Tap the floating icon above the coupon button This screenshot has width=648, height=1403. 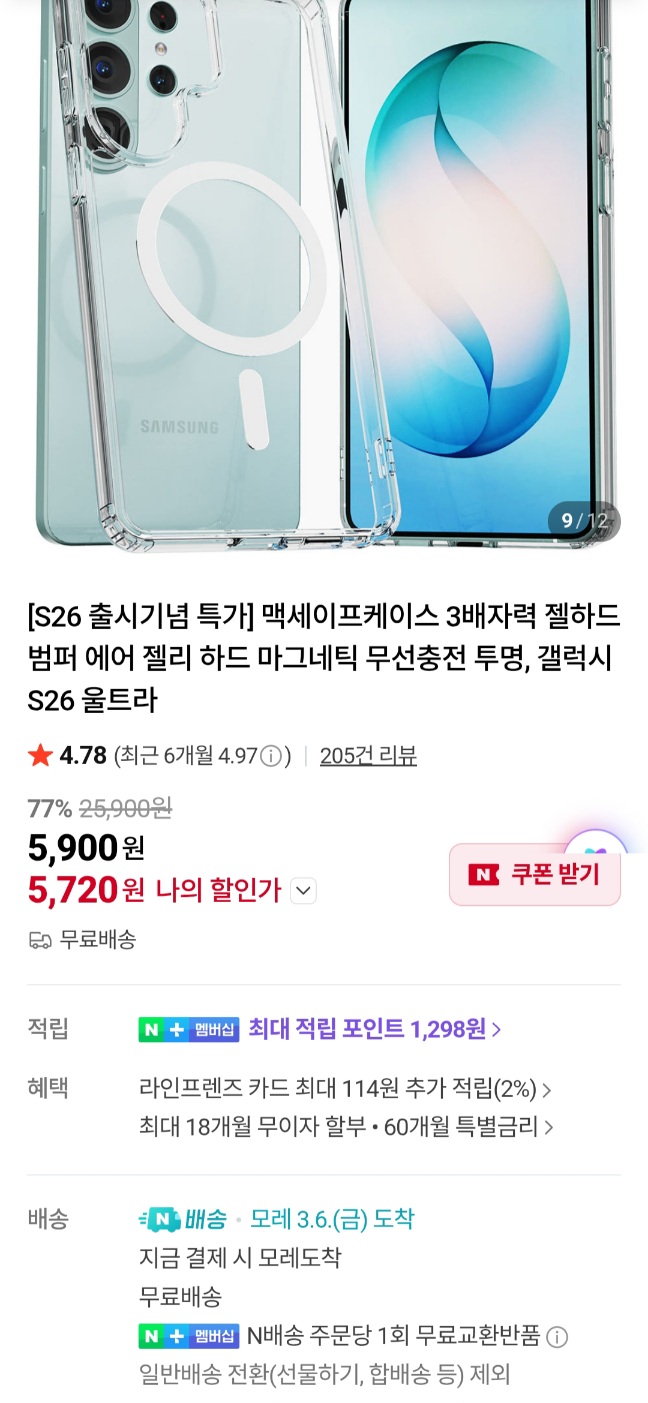click(596, 842)
